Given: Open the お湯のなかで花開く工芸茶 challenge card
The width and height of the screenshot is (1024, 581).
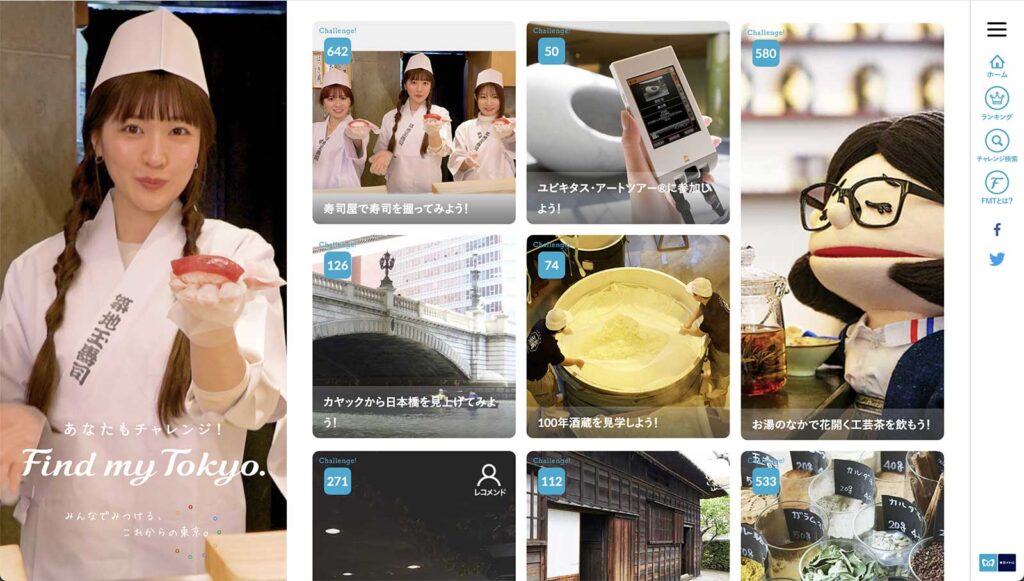Looking at the screenshot, I should (842, 230).
